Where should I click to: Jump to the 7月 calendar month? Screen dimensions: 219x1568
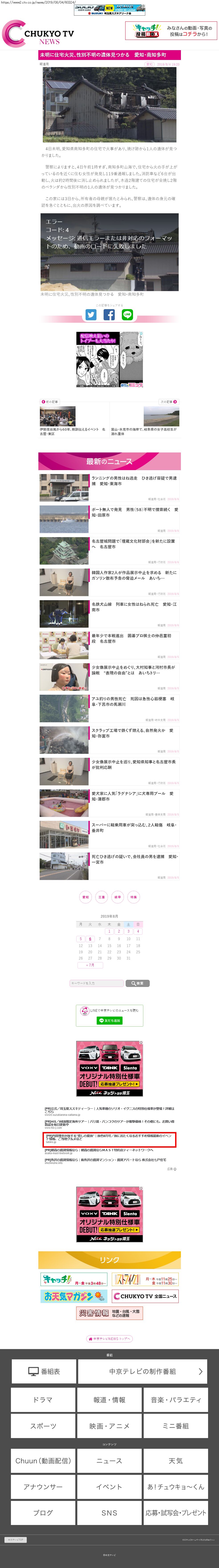(x=90, y=965)
